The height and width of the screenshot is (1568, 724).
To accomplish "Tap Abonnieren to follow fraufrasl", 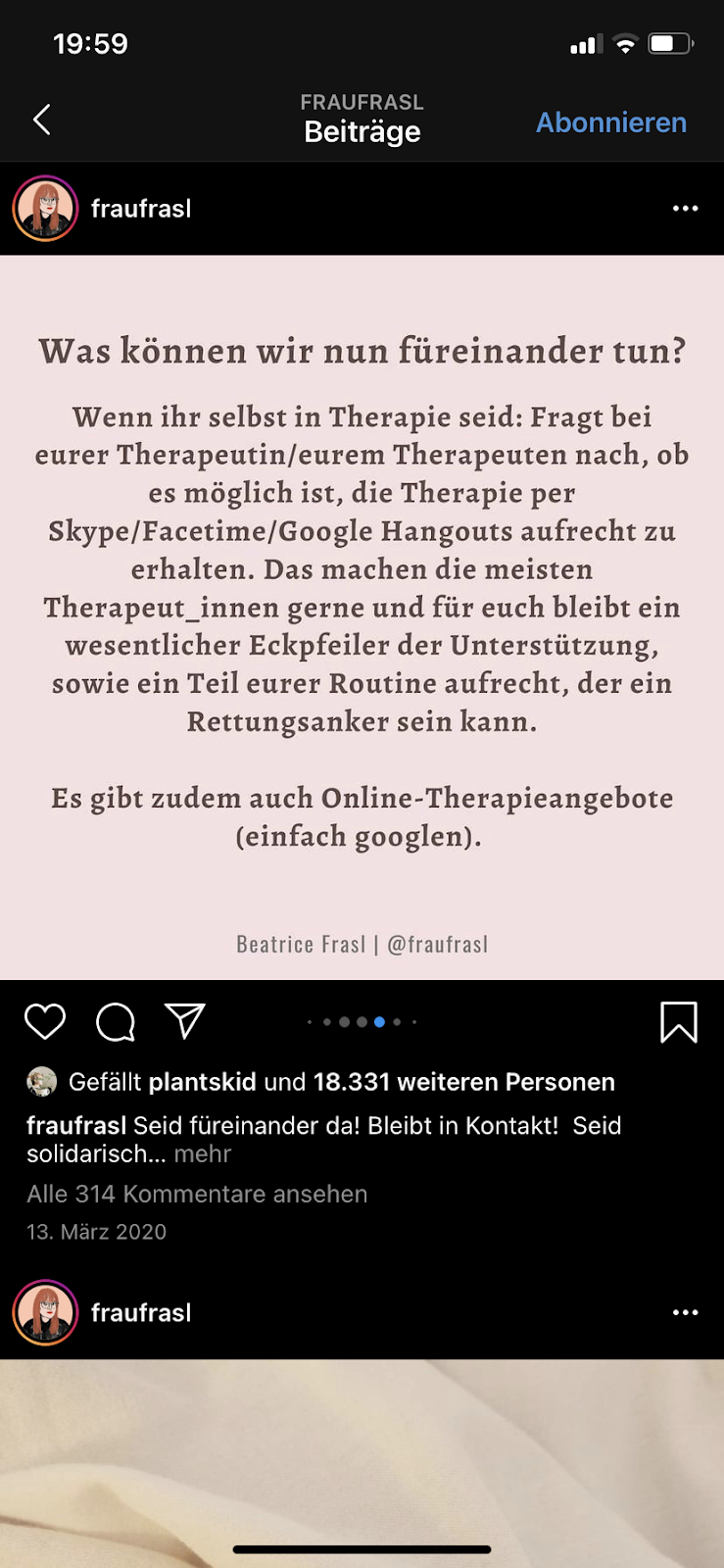I will (610, 122).
